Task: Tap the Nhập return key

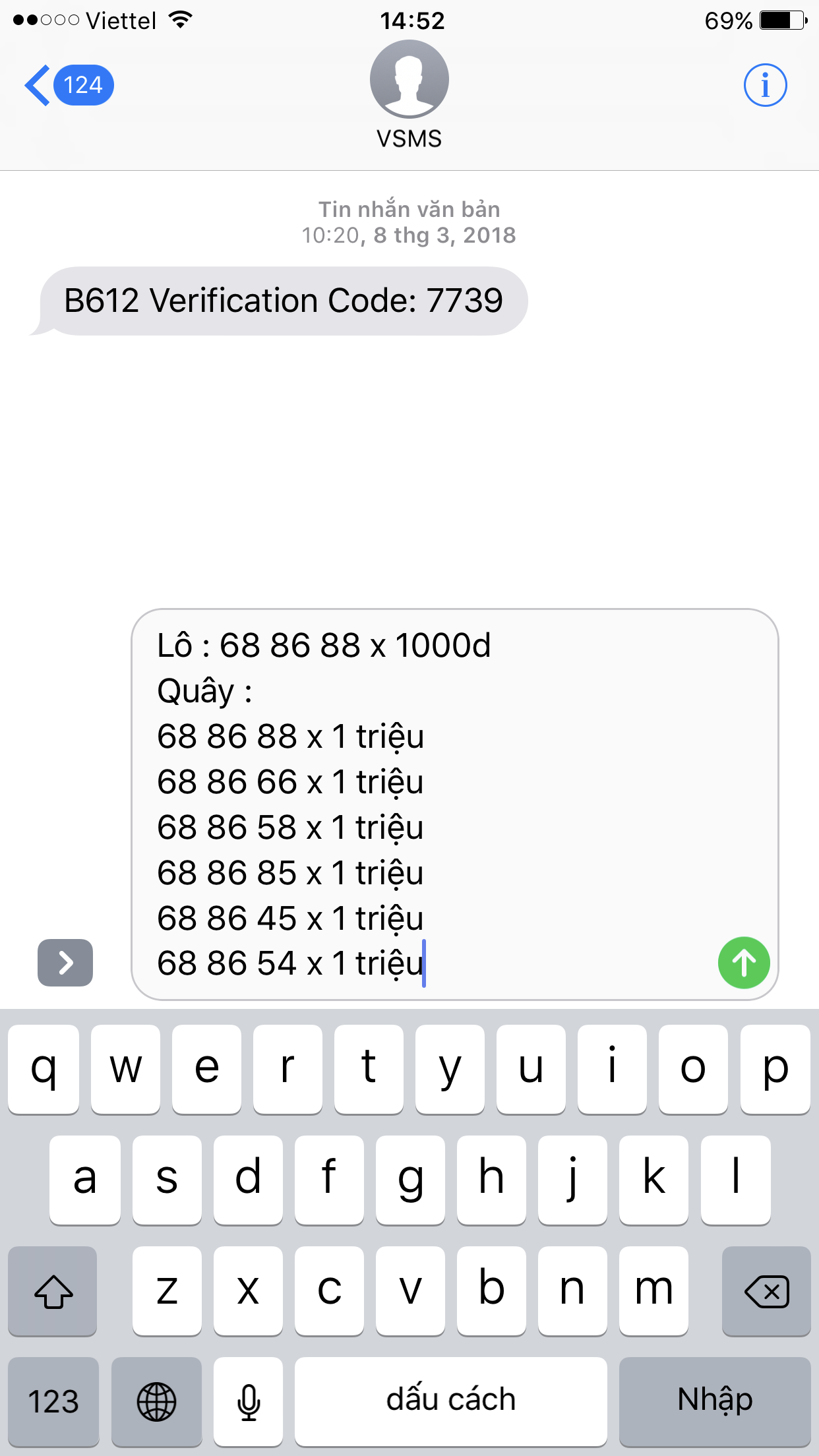Action: 715,1401
